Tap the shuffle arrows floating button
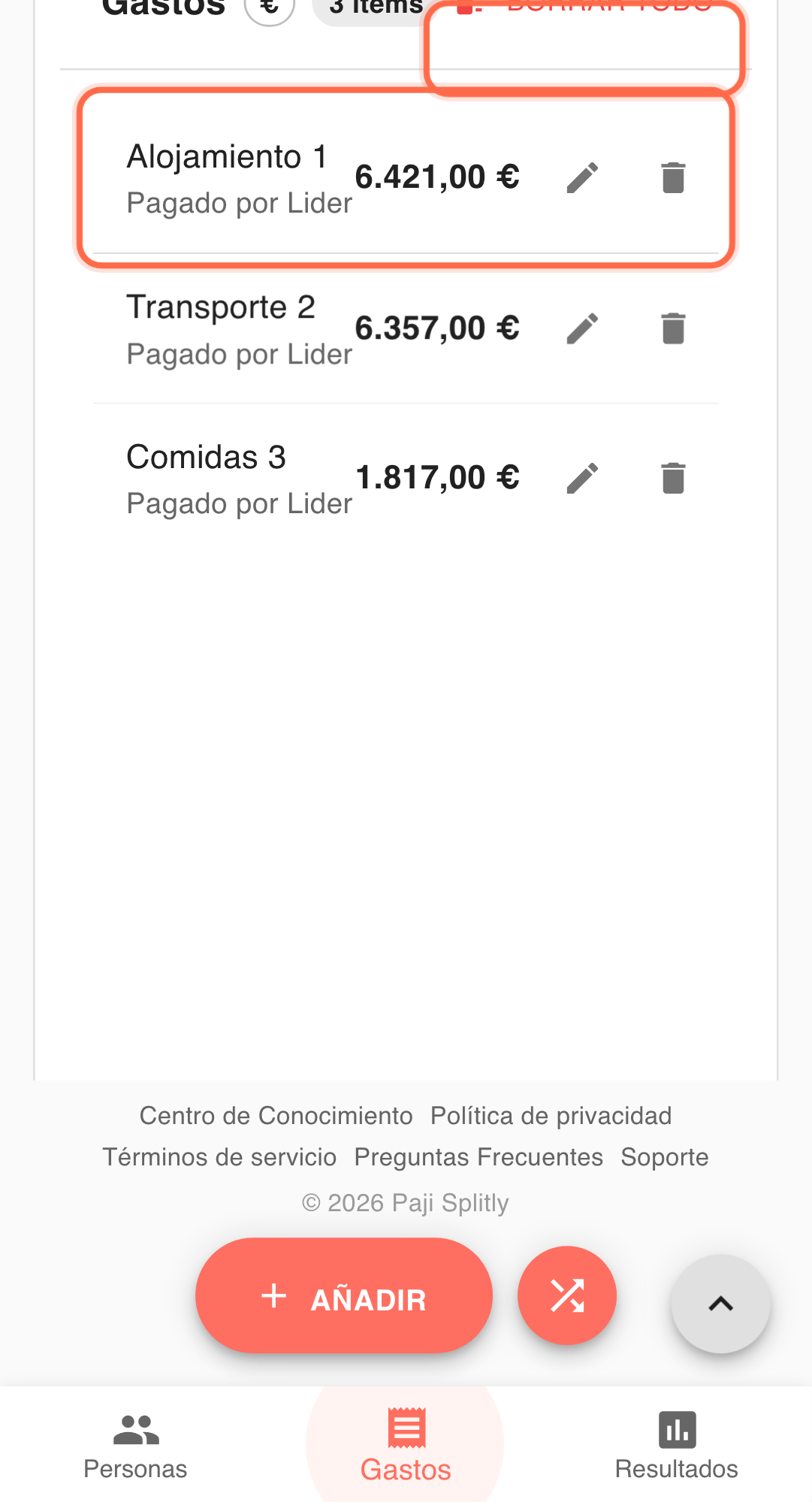This screenshot has width=812, height=1502. [x=567, y=1296]
